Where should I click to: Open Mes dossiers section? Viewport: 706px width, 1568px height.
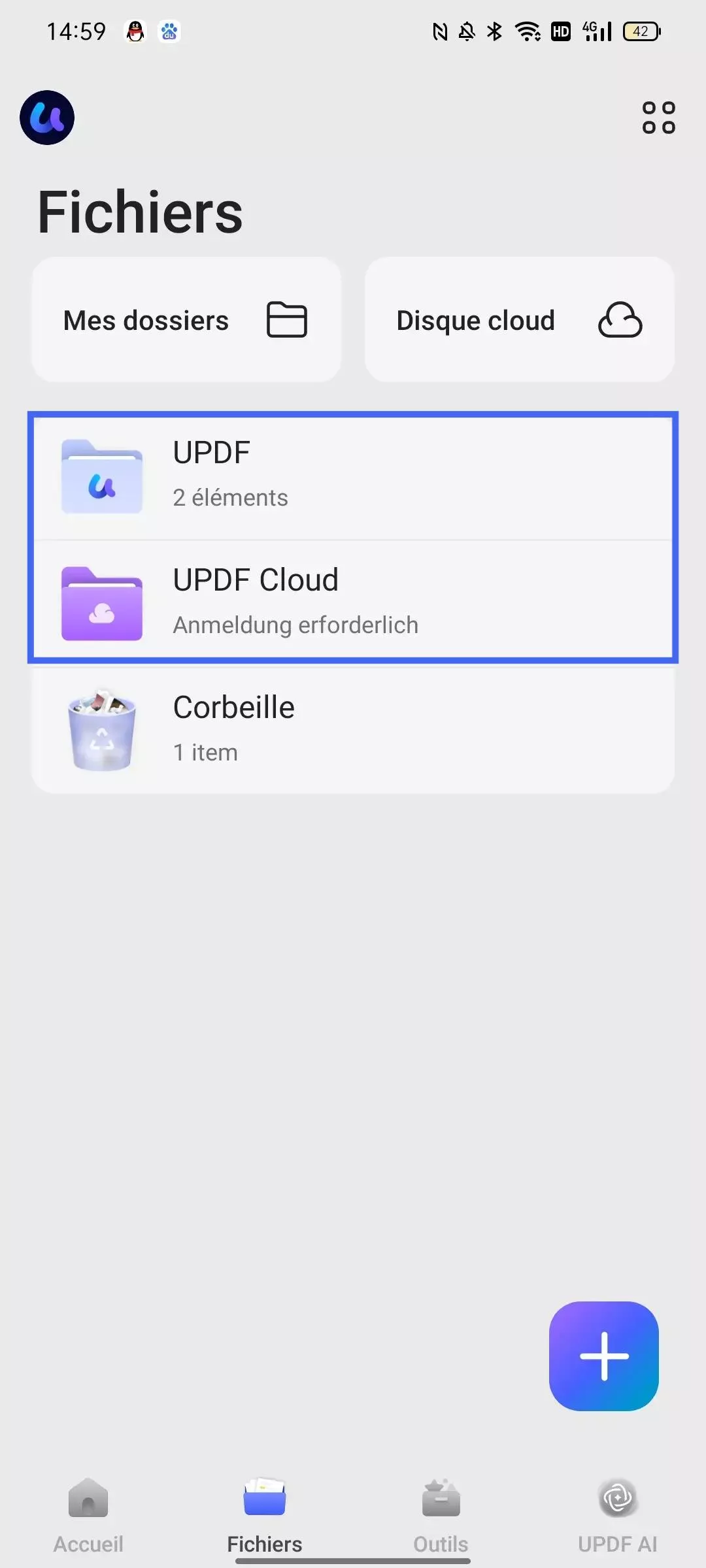click(x=186, y=320)
